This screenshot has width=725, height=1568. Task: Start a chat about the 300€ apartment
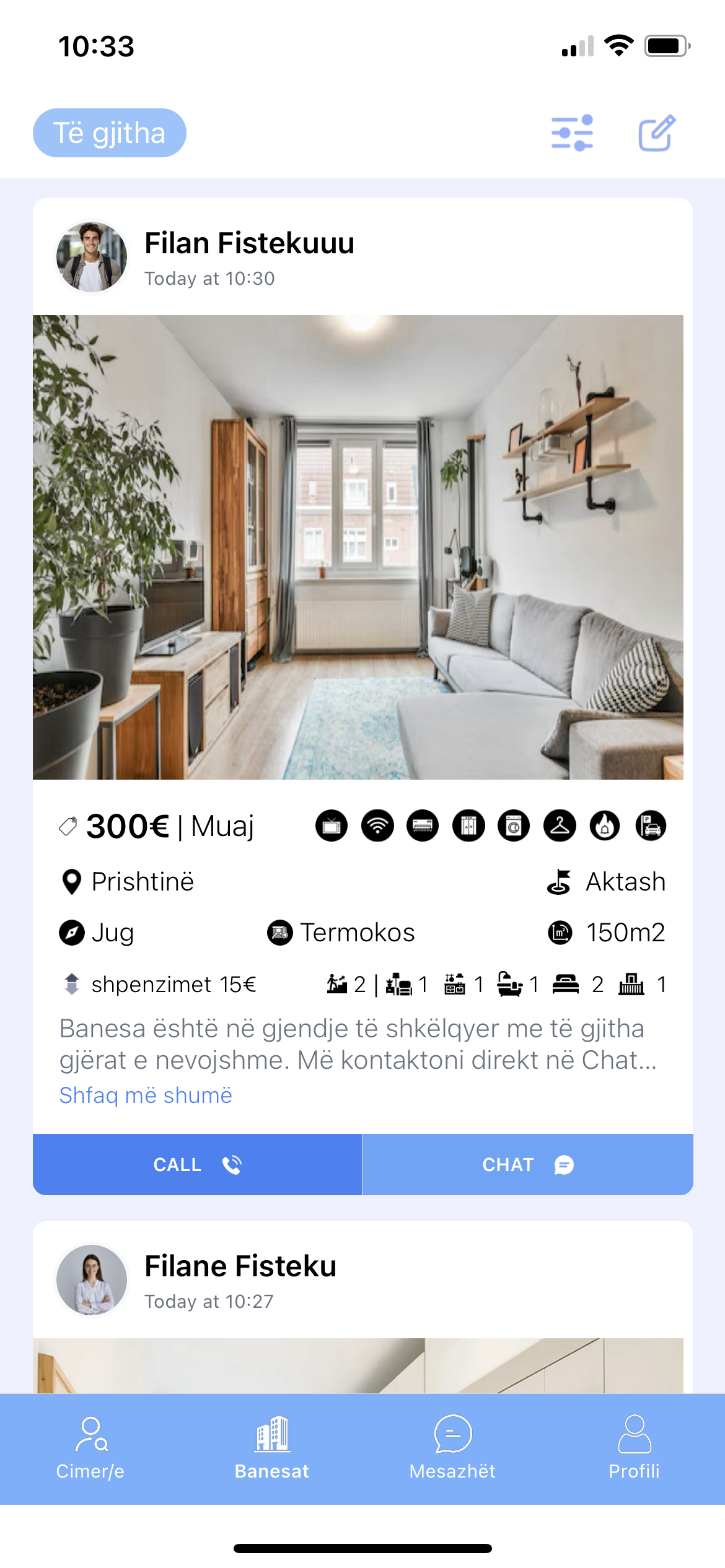click(528, 1165)
